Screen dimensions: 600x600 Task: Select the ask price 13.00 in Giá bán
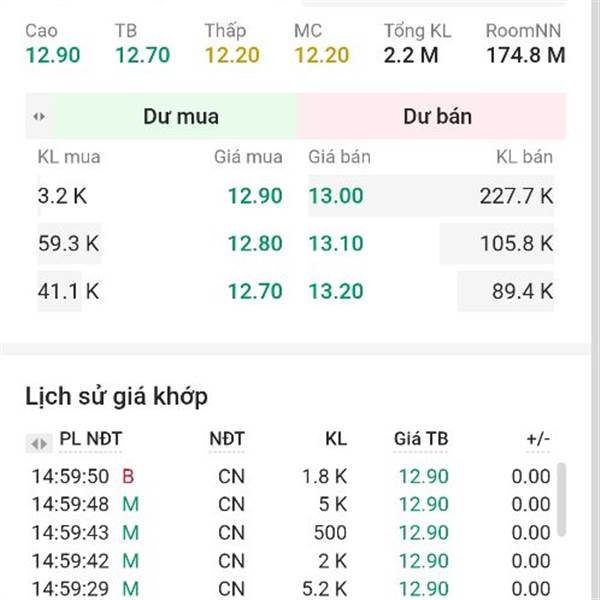[336, 196]
